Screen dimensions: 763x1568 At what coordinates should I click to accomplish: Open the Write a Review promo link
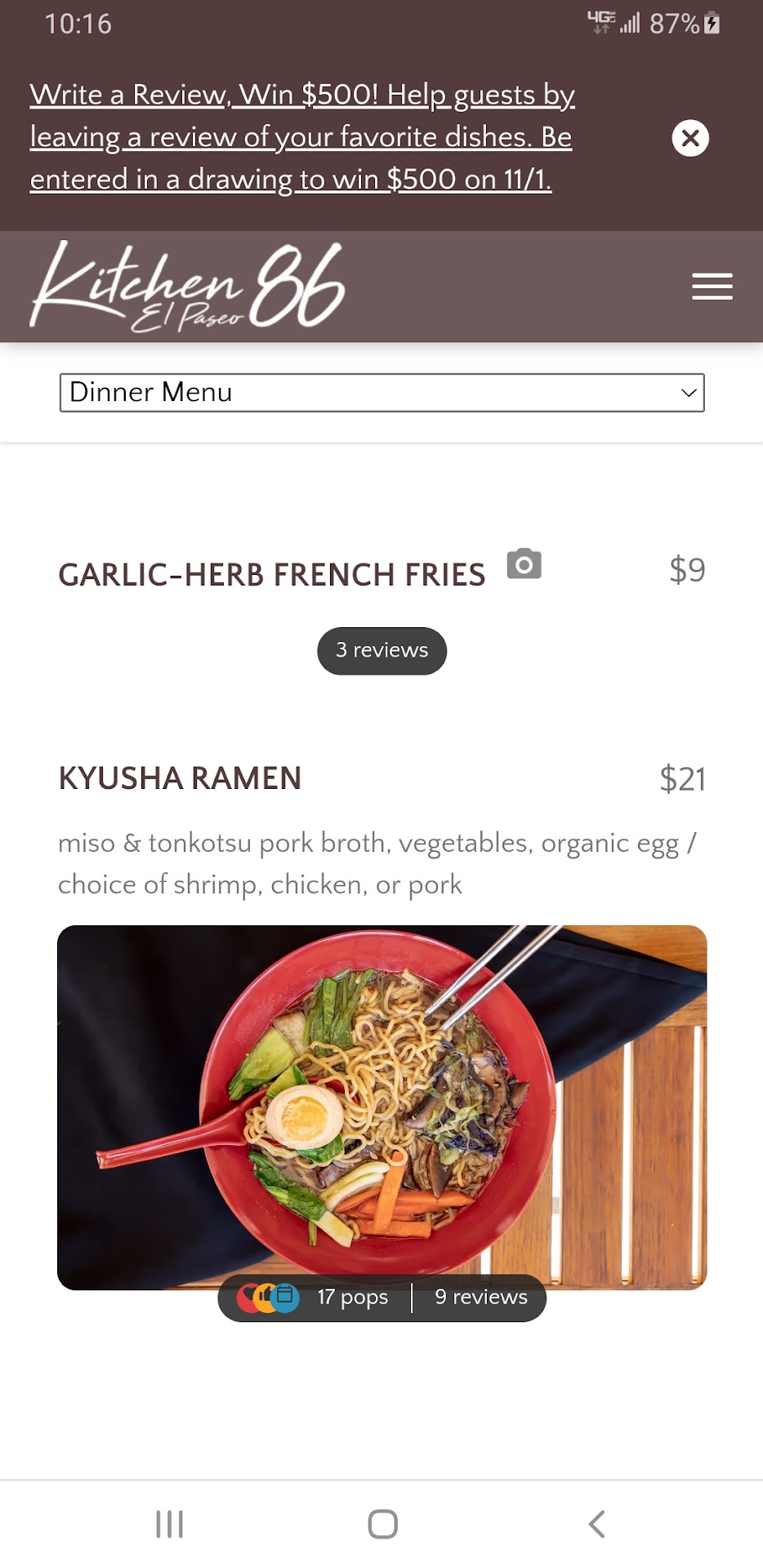(302, 136)
